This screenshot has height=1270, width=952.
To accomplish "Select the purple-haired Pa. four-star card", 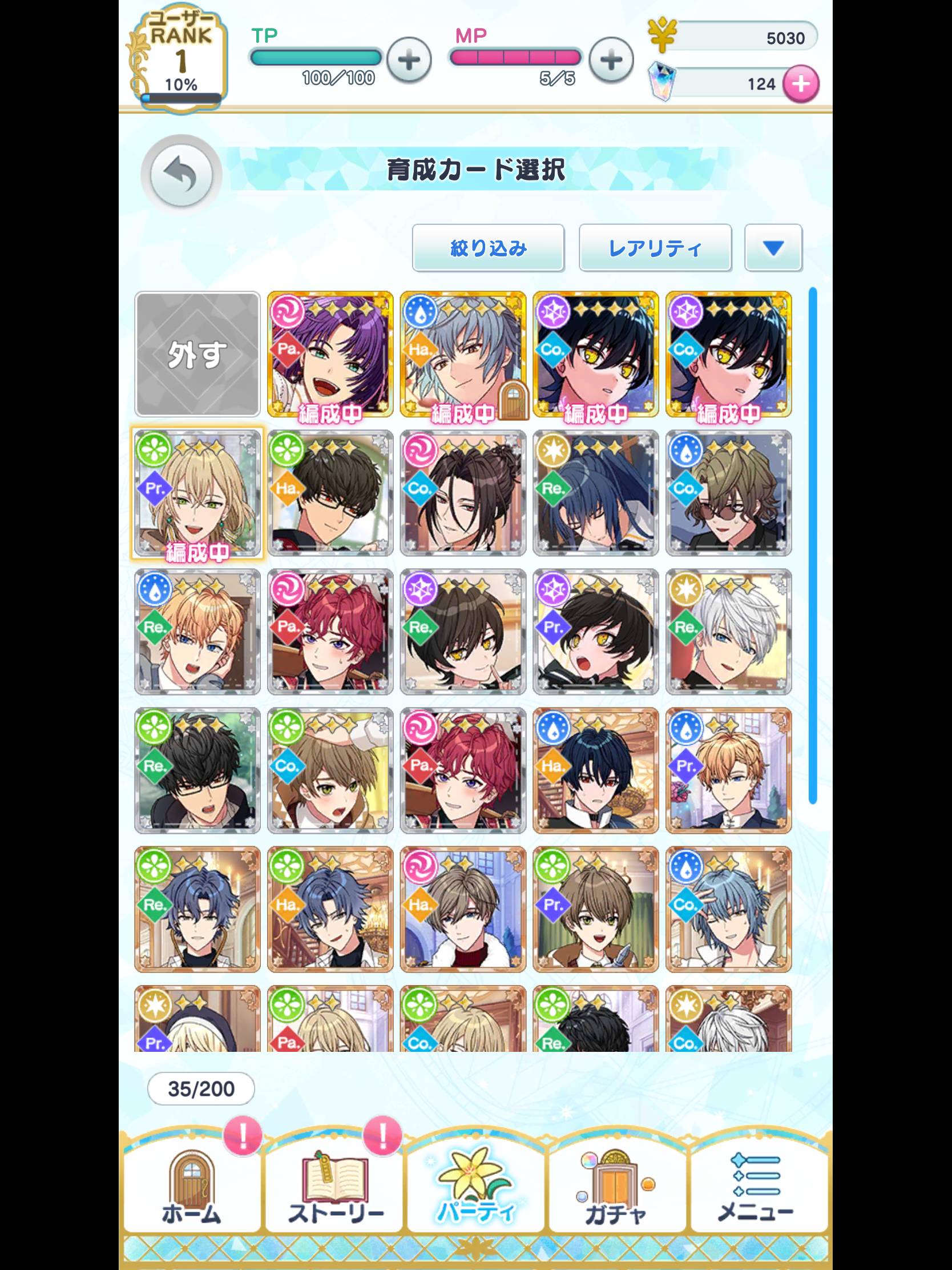I will 330,354.
